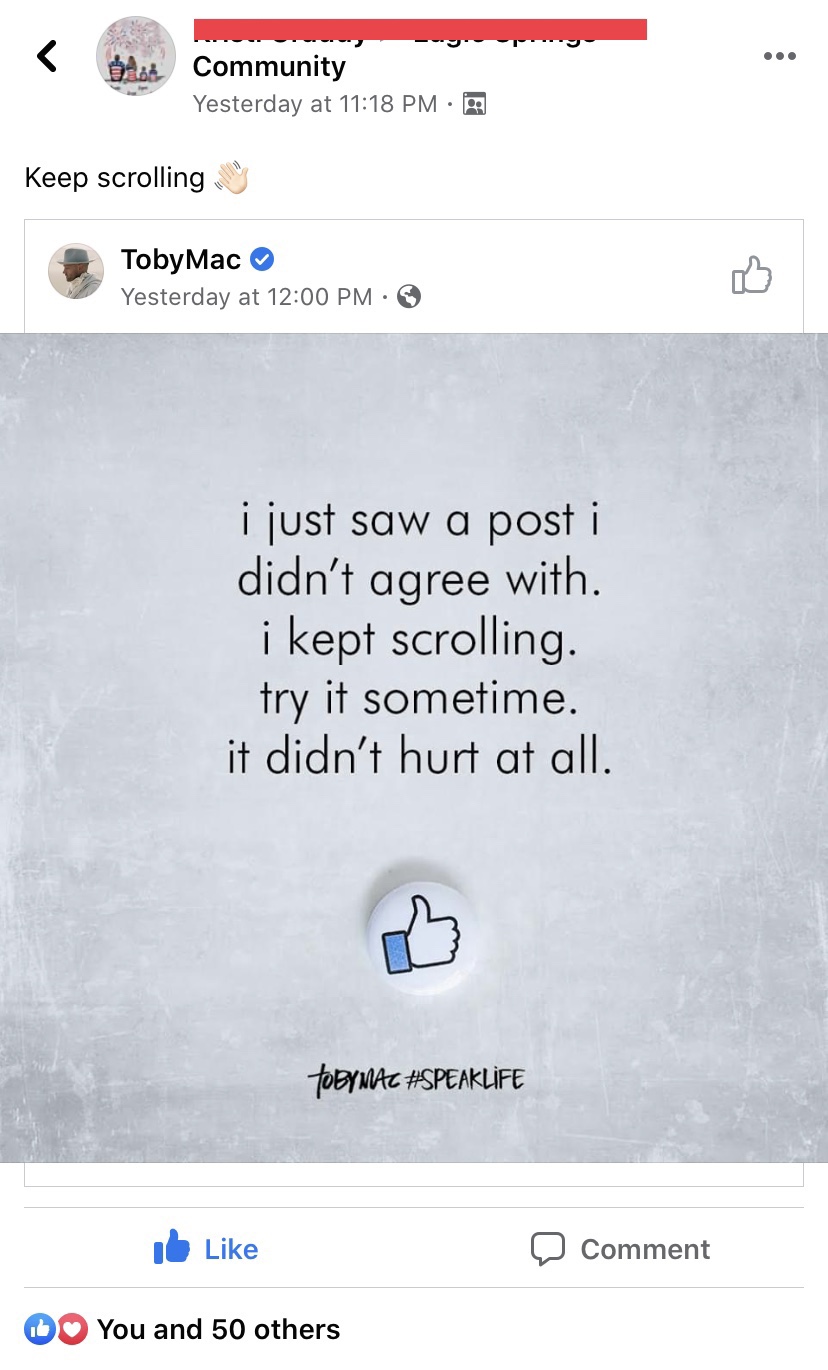Open the post's three-dot options menu
This screenshot has width=828, height=1370.
779,56
